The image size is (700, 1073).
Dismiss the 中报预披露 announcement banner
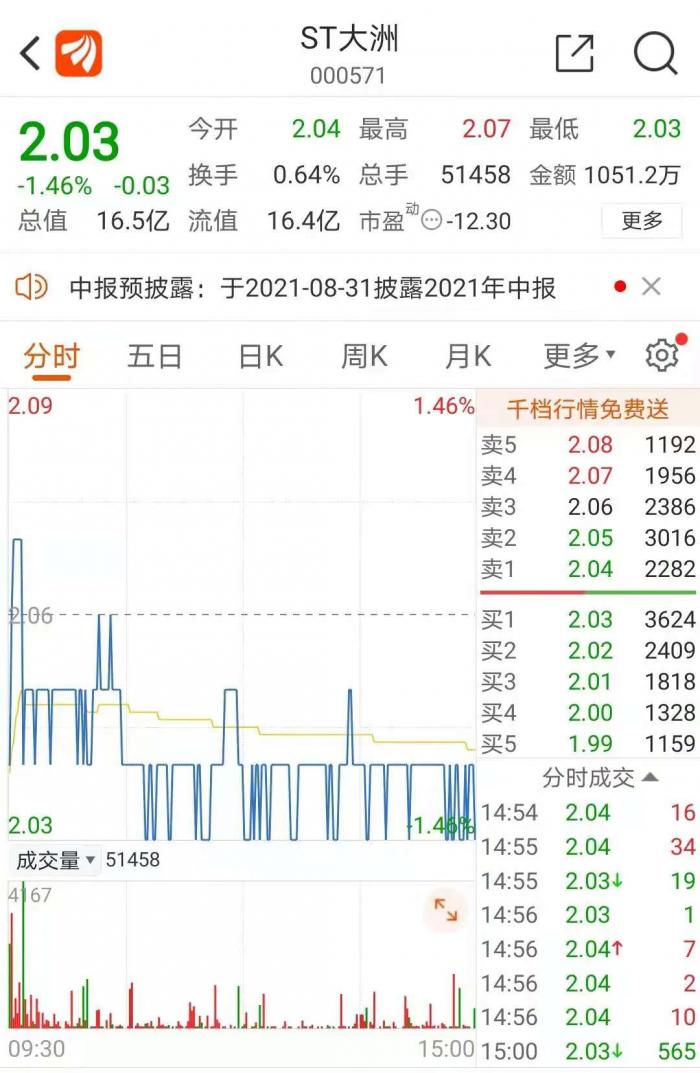pos(651,288)
